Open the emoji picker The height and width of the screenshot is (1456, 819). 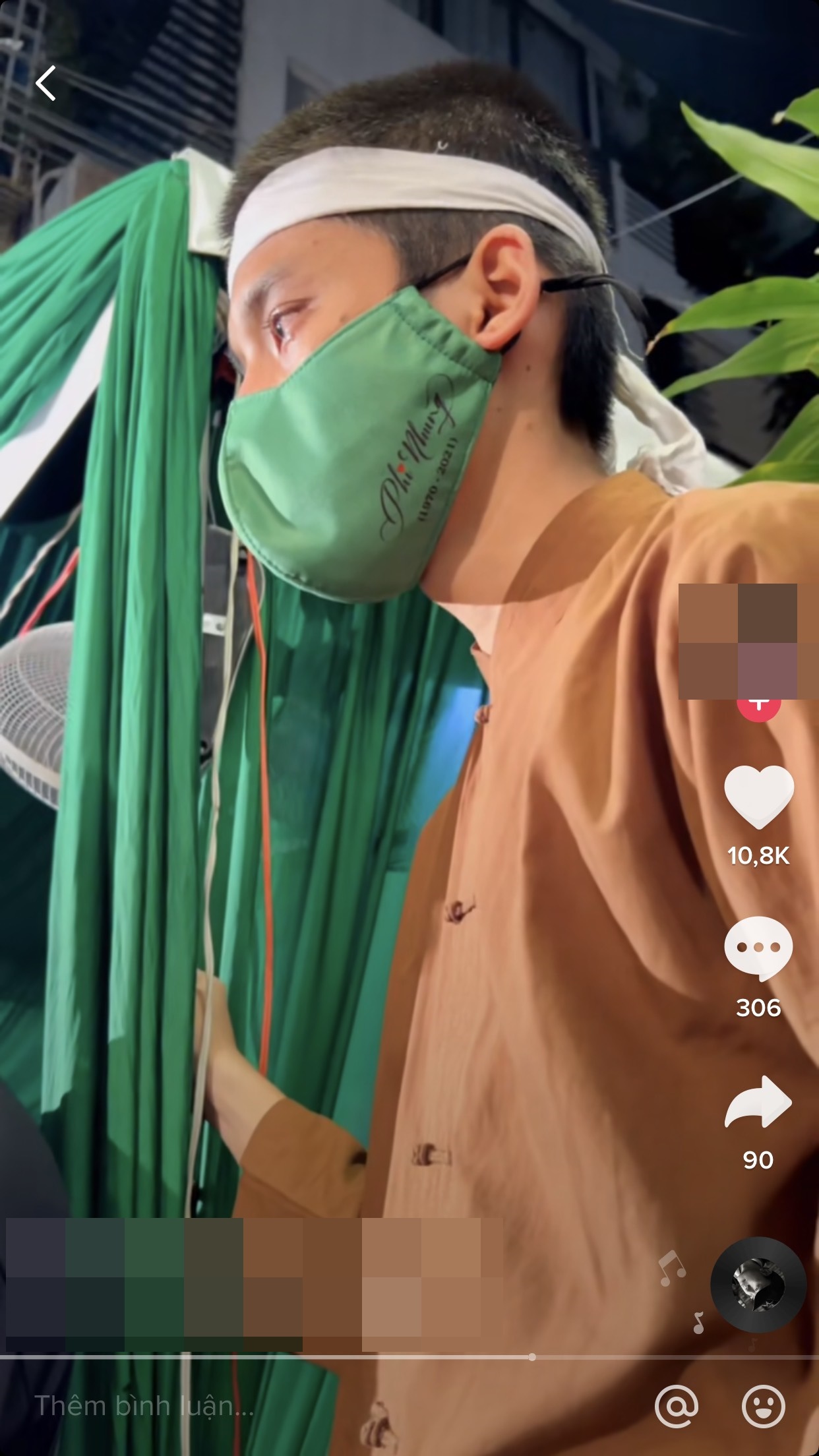click(764, 1406)
